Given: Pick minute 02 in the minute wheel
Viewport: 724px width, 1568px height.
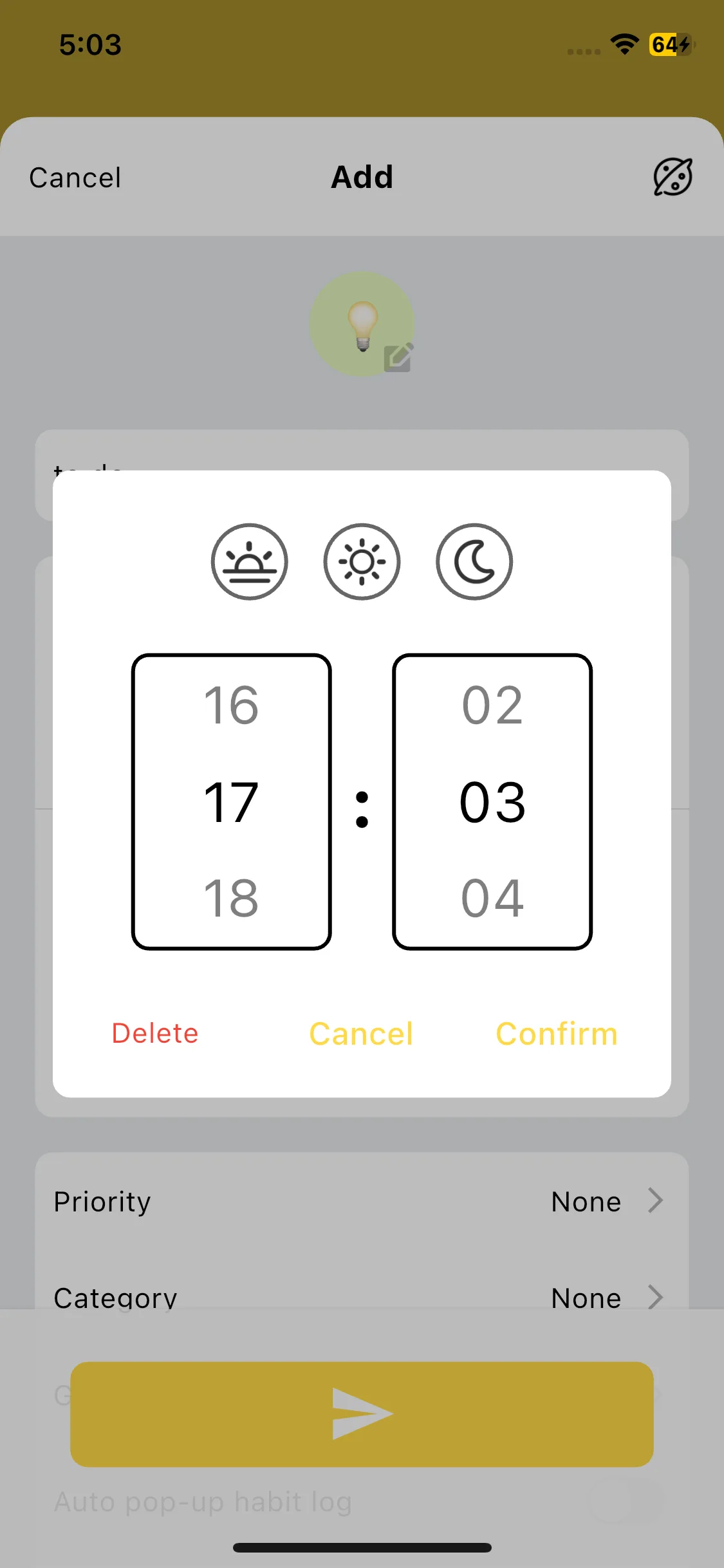Looking at the screenshot, I should (x=492, y=705).
